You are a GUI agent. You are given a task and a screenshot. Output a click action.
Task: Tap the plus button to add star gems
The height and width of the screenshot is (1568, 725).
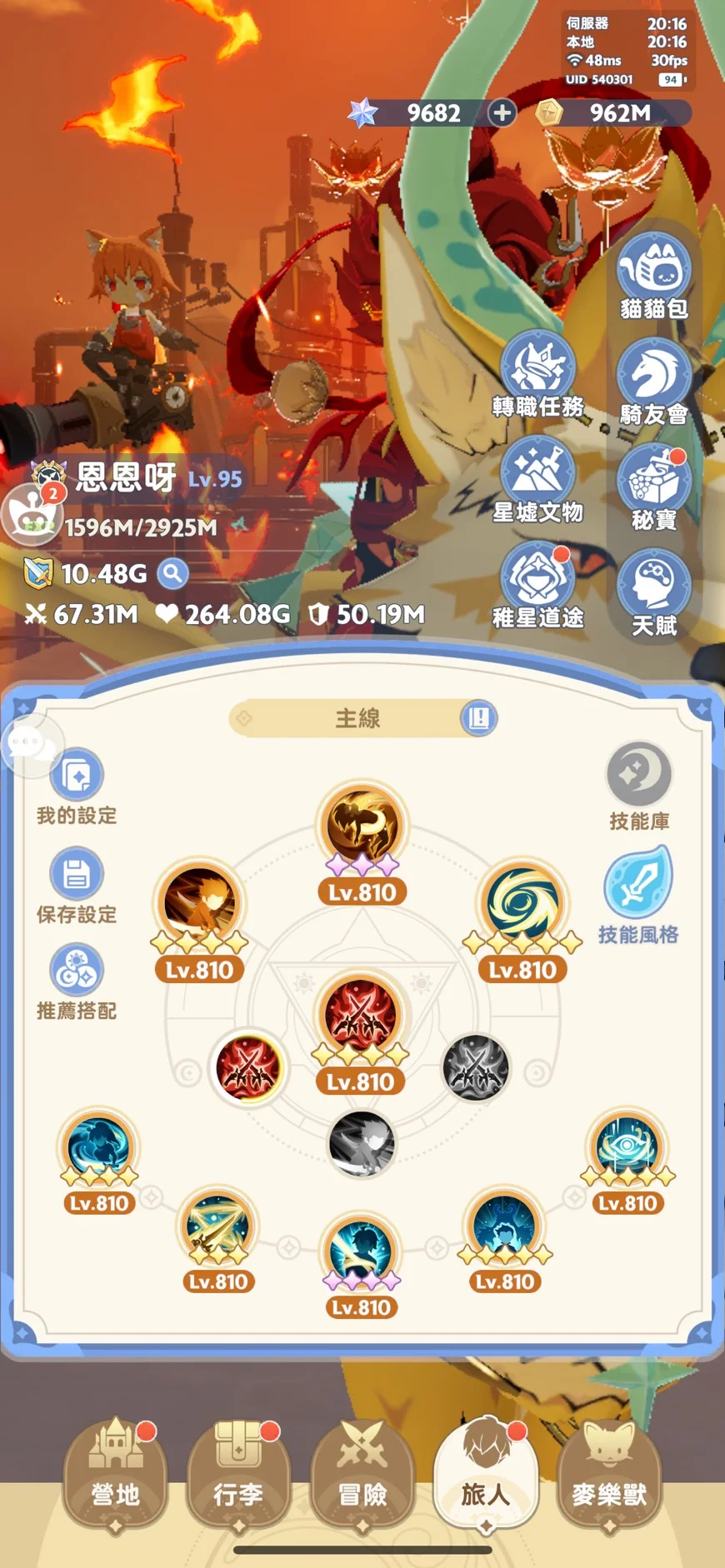(502, 112)
